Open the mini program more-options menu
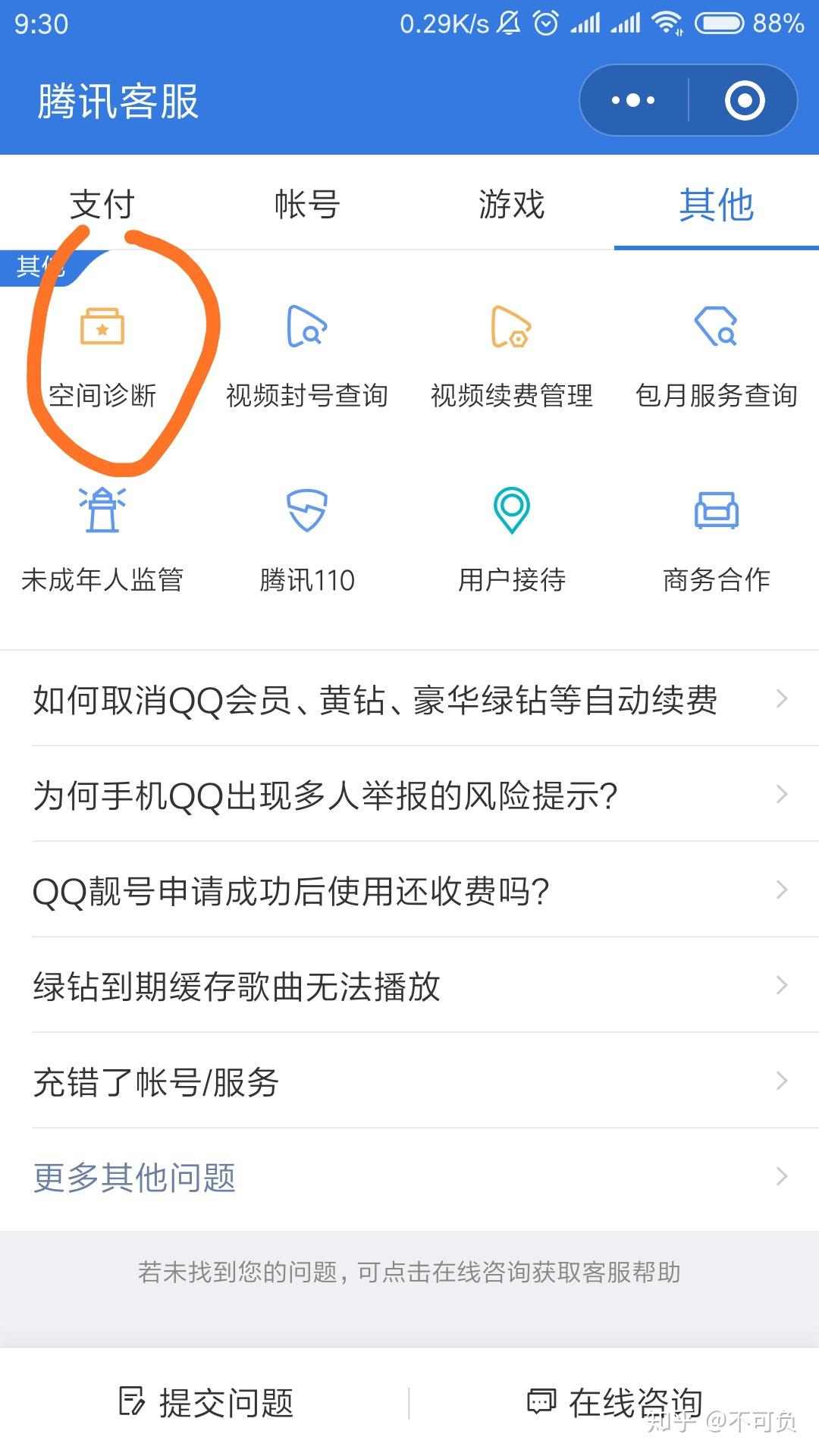This screenshot has width=819, height=1456. (633, 101)
